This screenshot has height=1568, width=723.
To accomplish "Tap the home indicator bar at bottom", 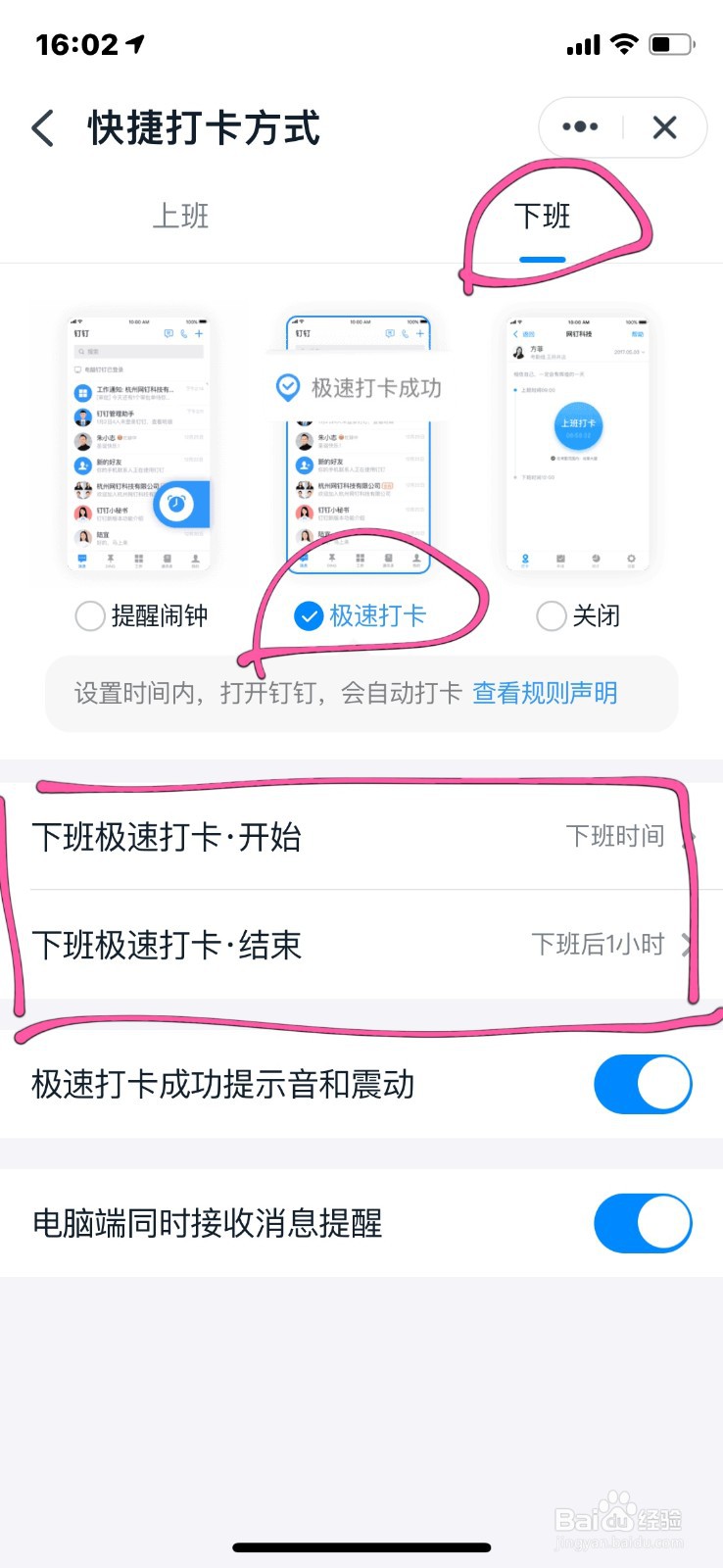I will pos(361,1546).
